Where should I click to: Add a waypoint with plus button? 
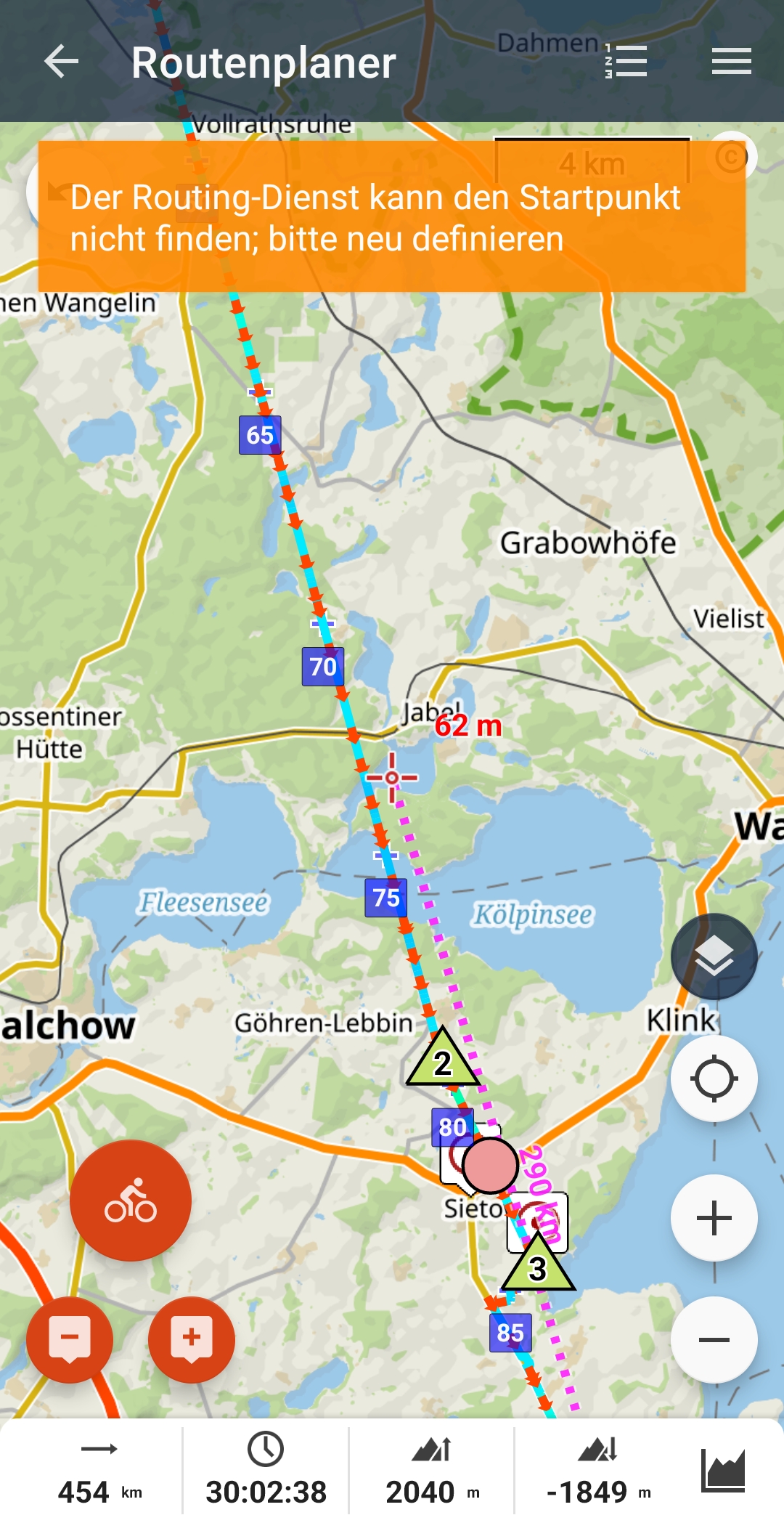pyautogui.click(x=192, y=1340)
